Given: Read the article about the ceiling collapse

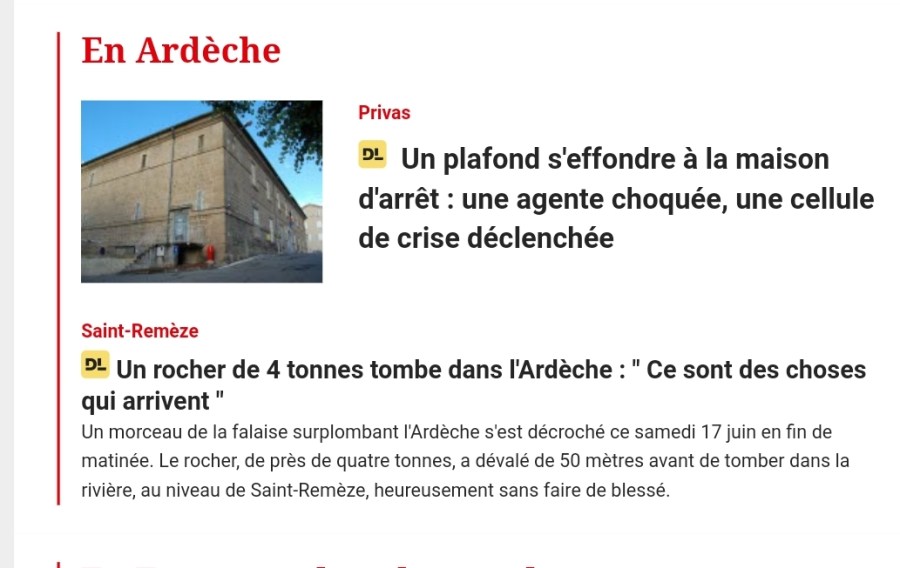Looking at the screenshot, I should pos(615,199).
